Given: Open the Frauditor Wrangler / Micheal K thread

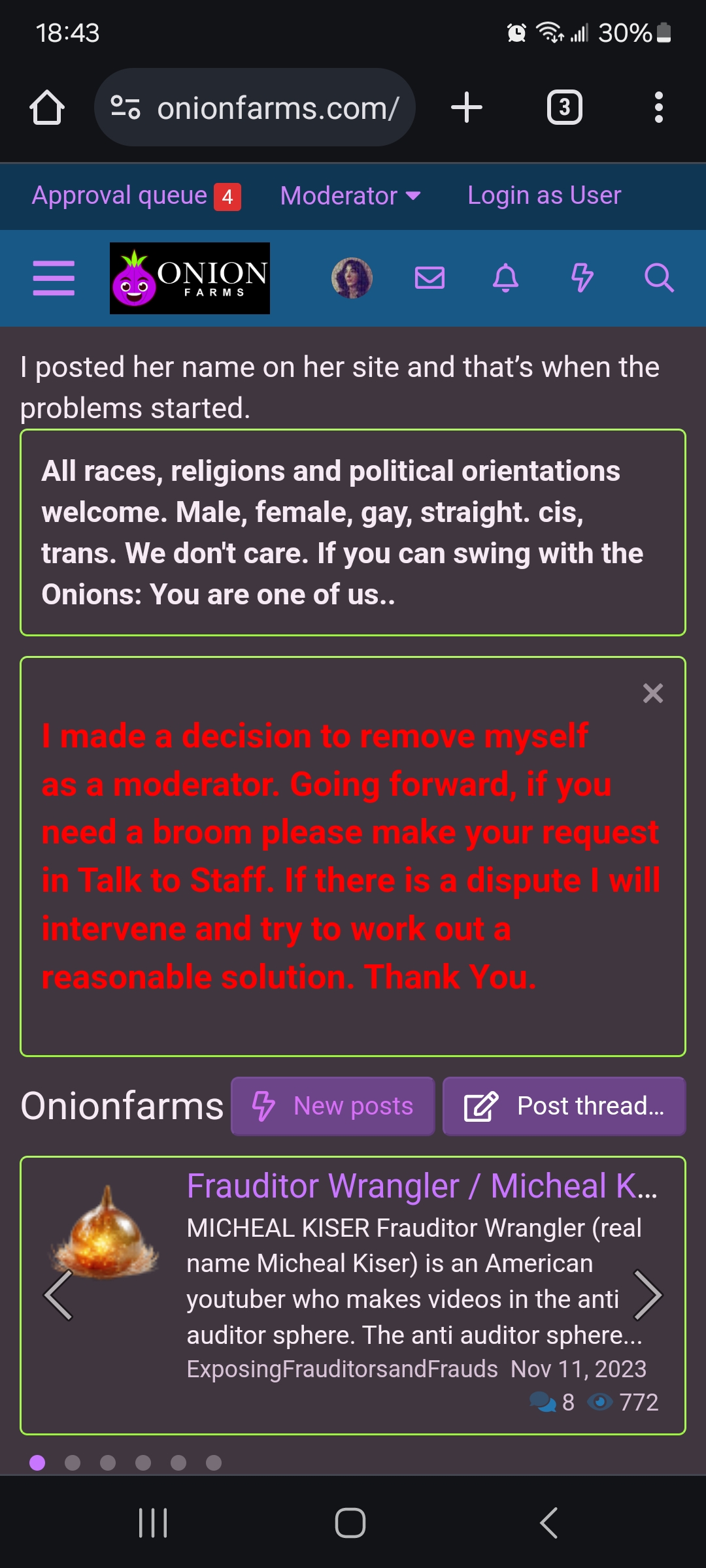Looking at the screenshot, I should (x=422, y=1186).
